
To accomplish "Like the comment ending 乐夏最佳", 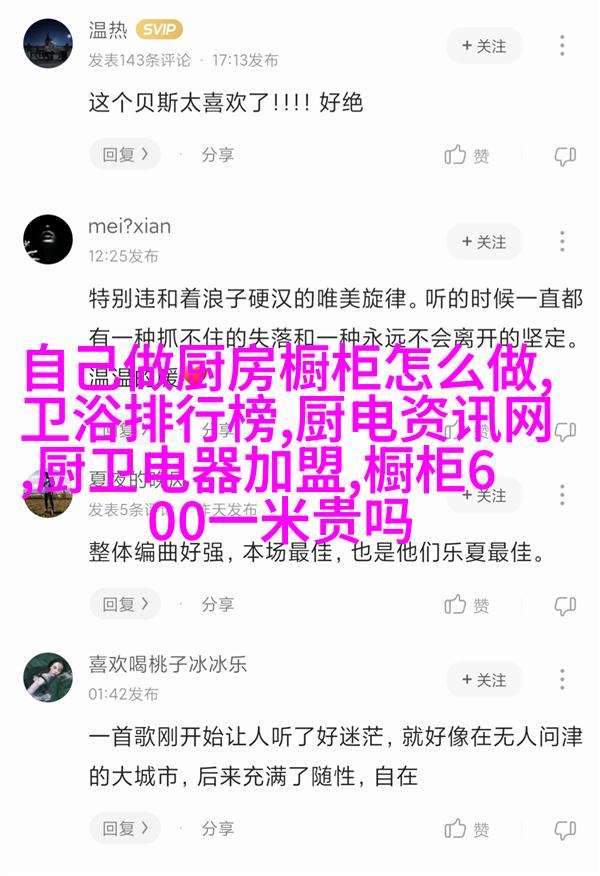I will (467, 604).
